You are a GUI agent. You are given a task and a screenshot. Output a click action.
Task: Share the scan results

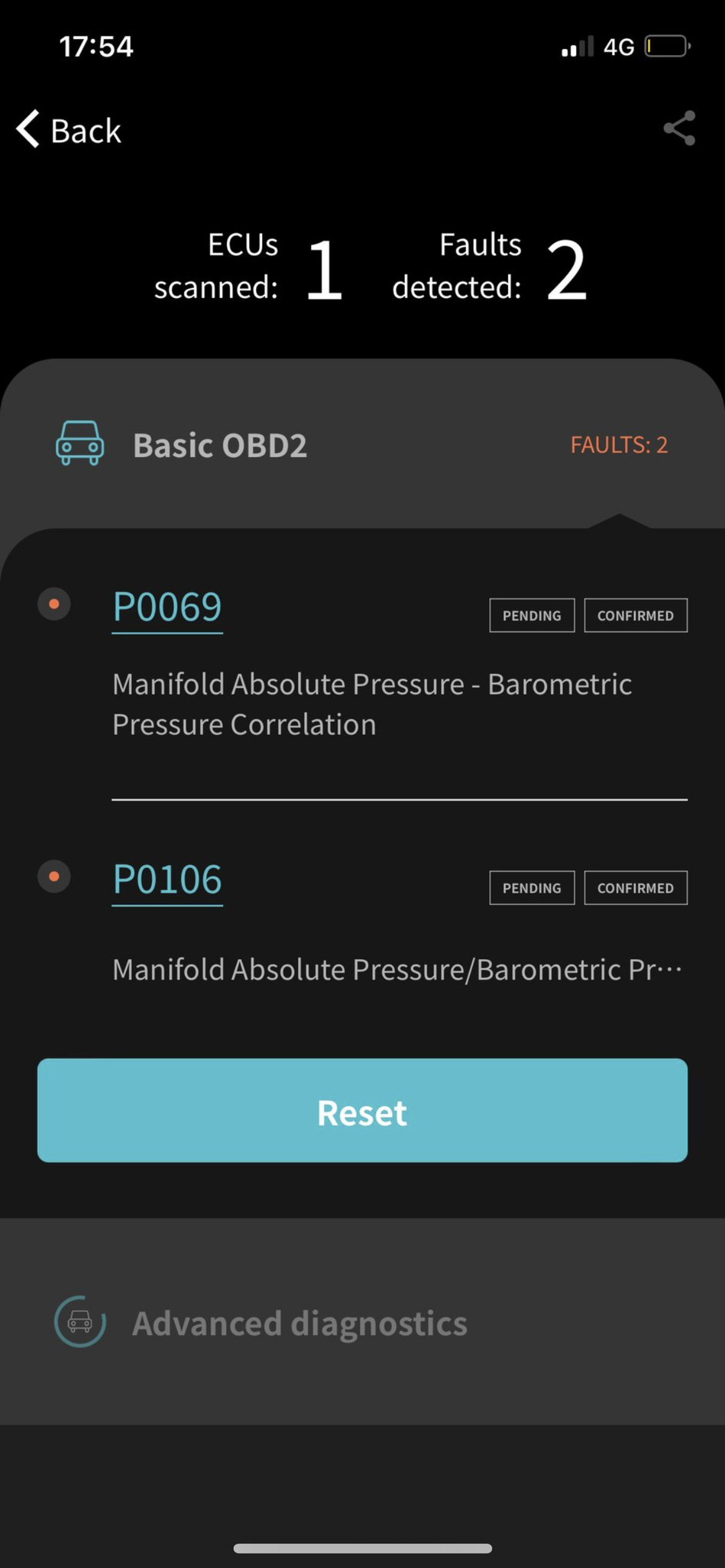coord(679,128)
